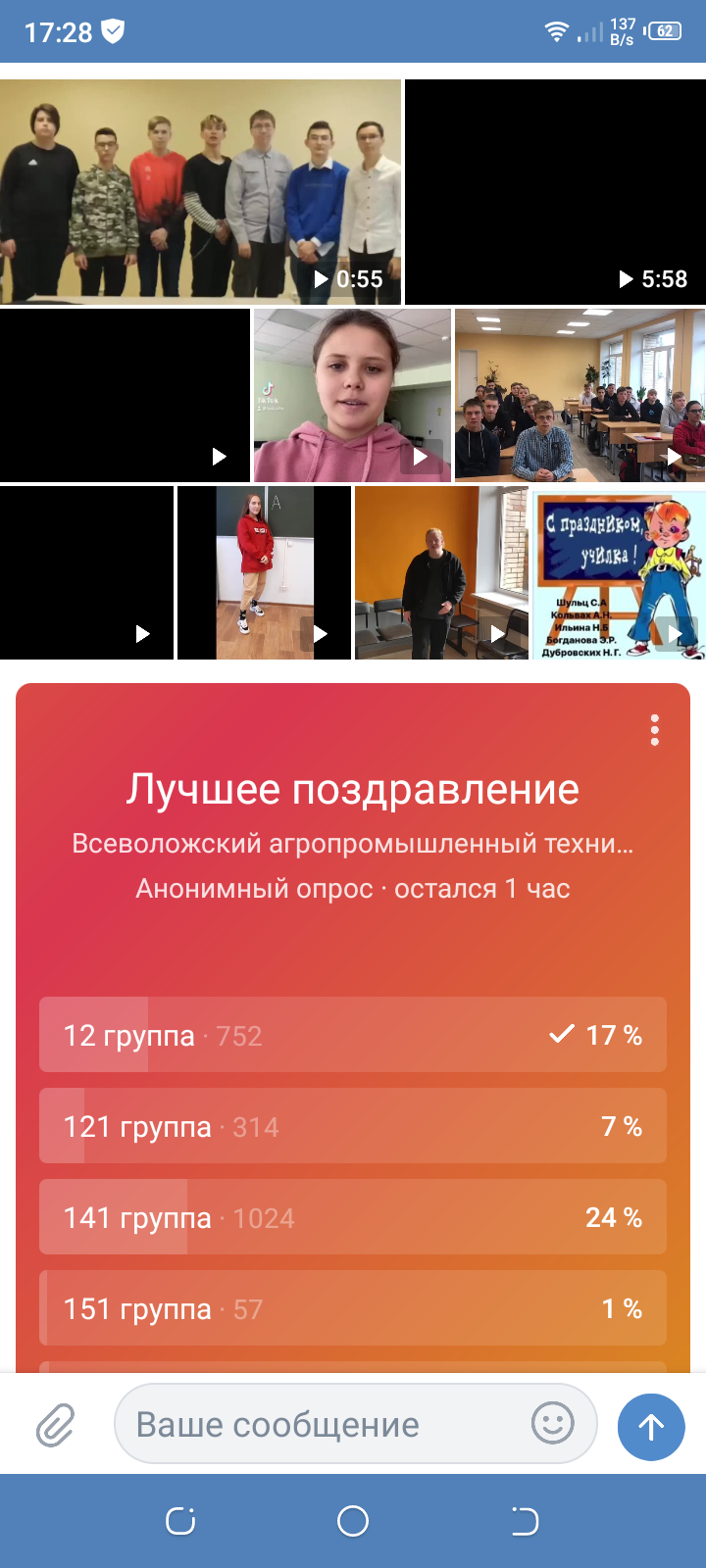Select the '121 группа' poll option
Viewport: 706px width, 1568px height.
coord(353,1126)
